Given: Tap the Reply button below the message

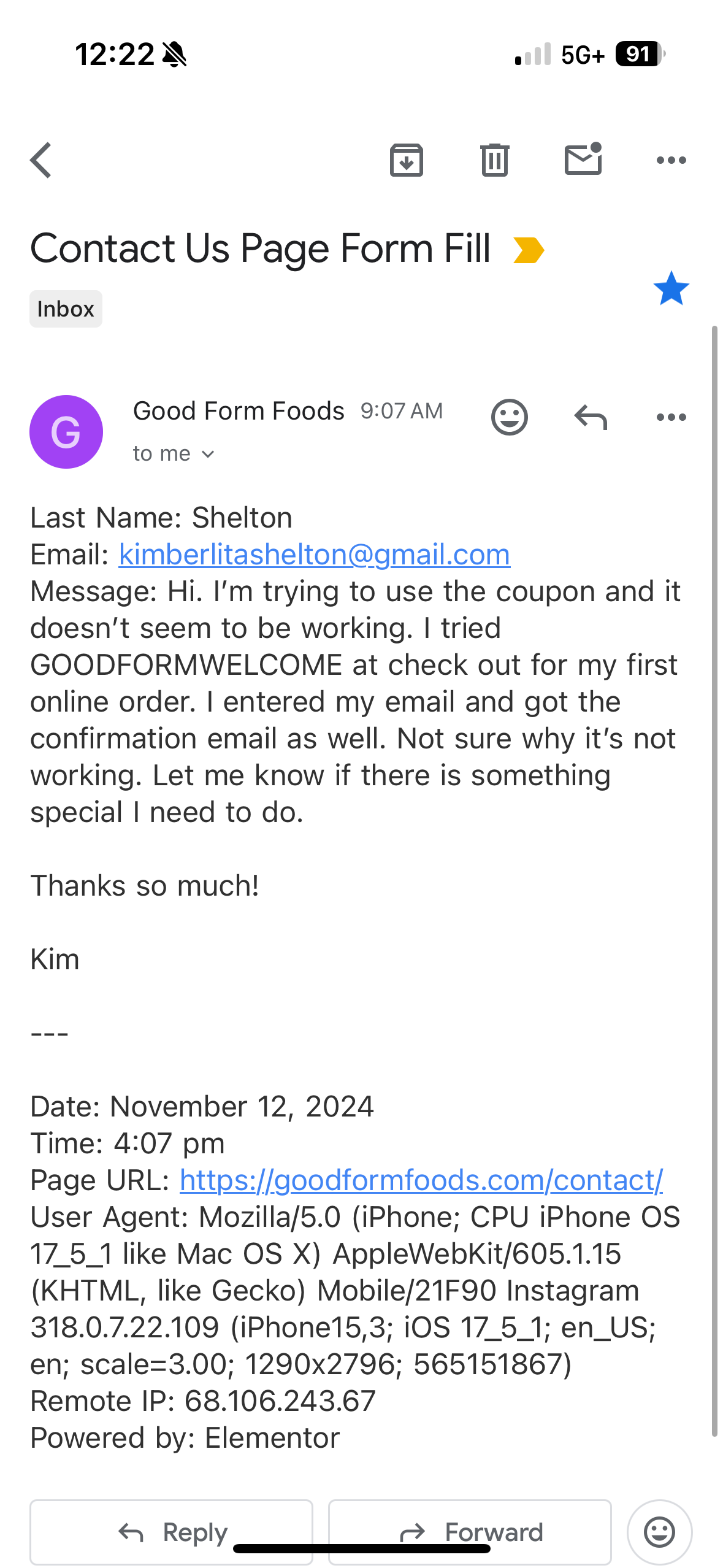Looking at the screenshot, I should click(171, 1532).
